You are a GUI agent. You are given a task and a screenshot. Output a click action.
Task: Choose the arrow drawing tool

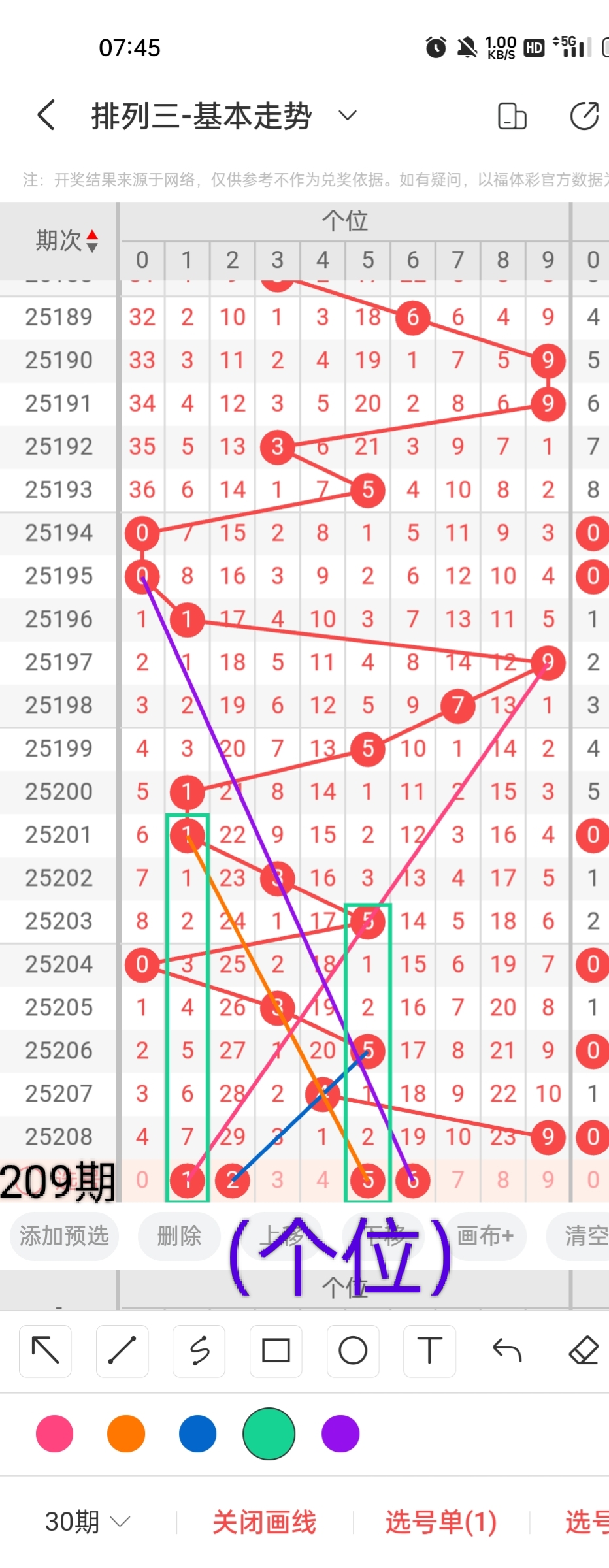[45, 1350]
